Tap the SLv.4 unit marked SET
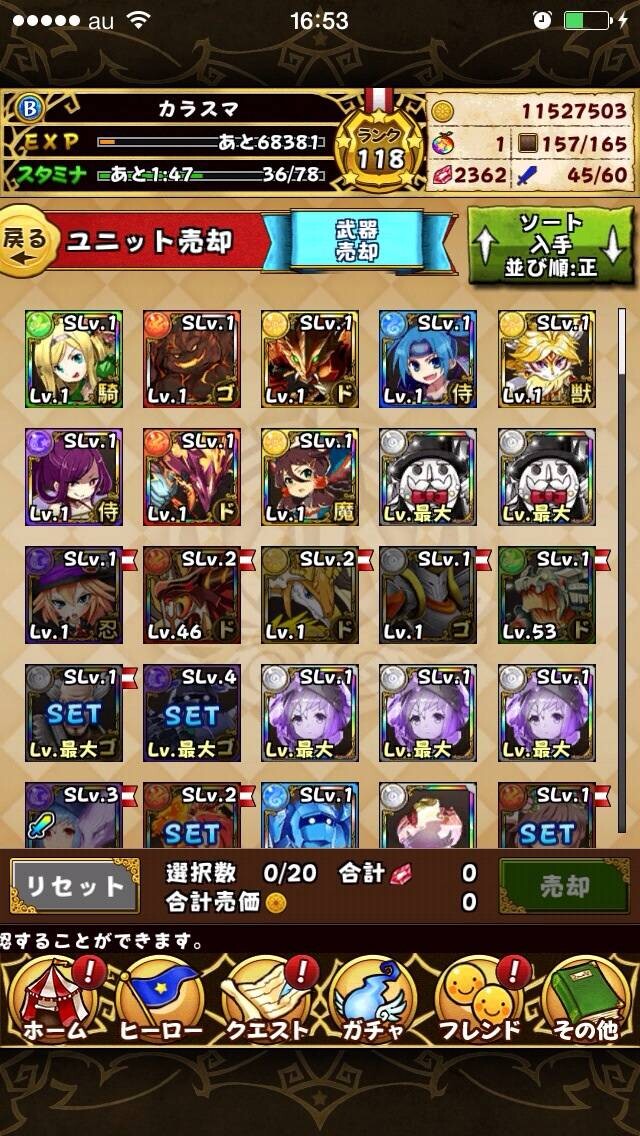The width and height of the screenshot is (640, 1136). click(192, 713)
